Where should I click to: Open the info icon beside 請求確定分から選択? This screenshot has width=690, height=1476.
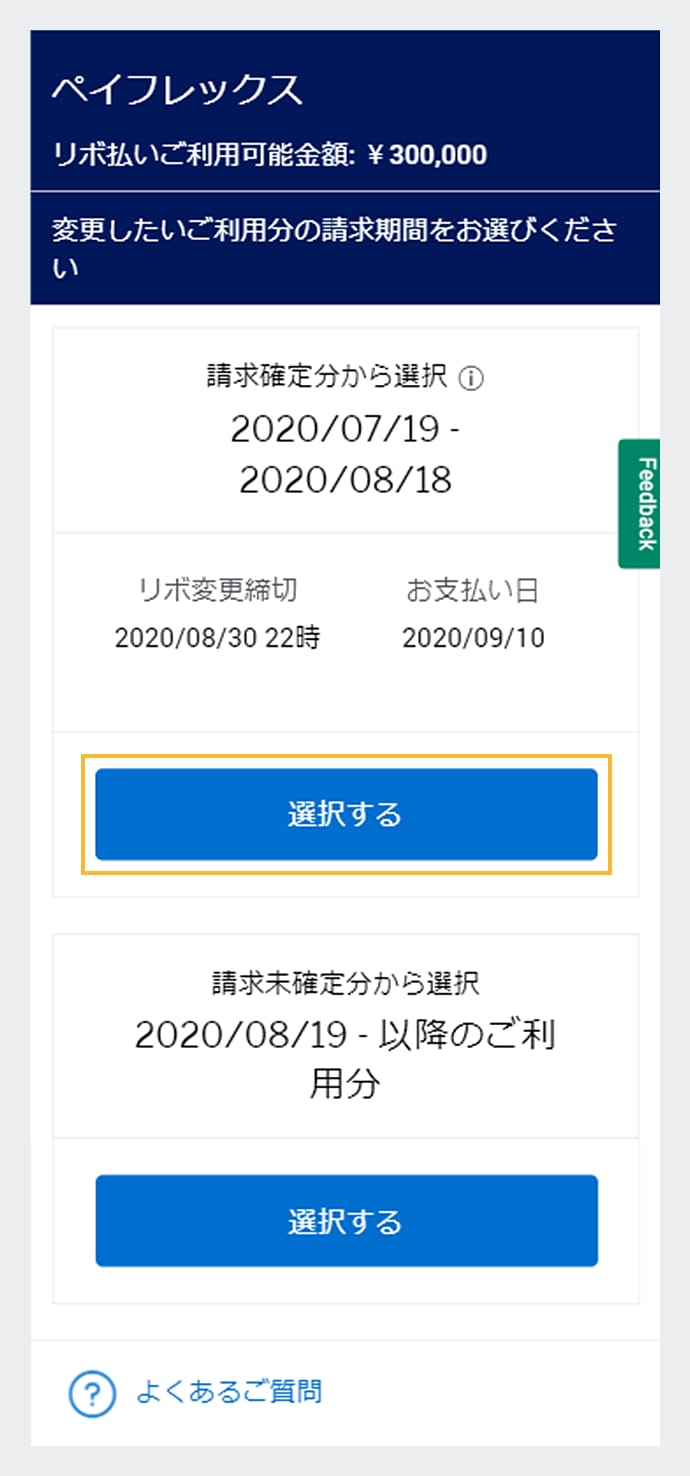coord(472,379)
